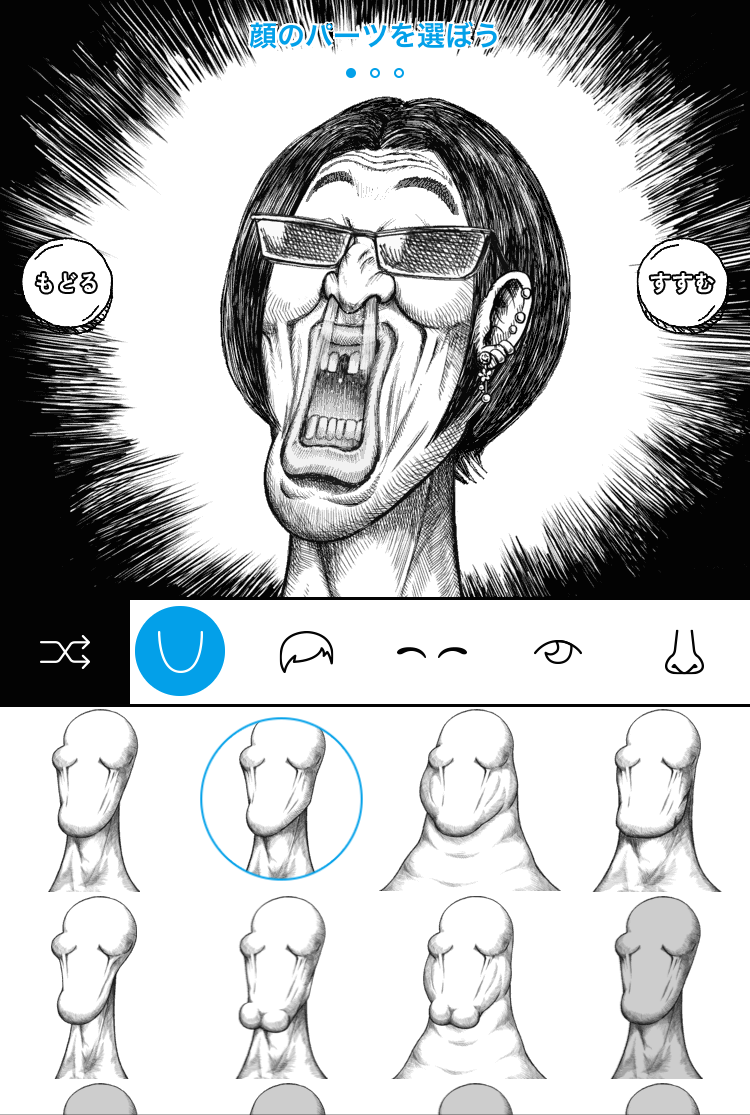Viewport: 750px width, 1115px height.
Task: Pick the first face shape in second row
Action: [x=94, y=985]
